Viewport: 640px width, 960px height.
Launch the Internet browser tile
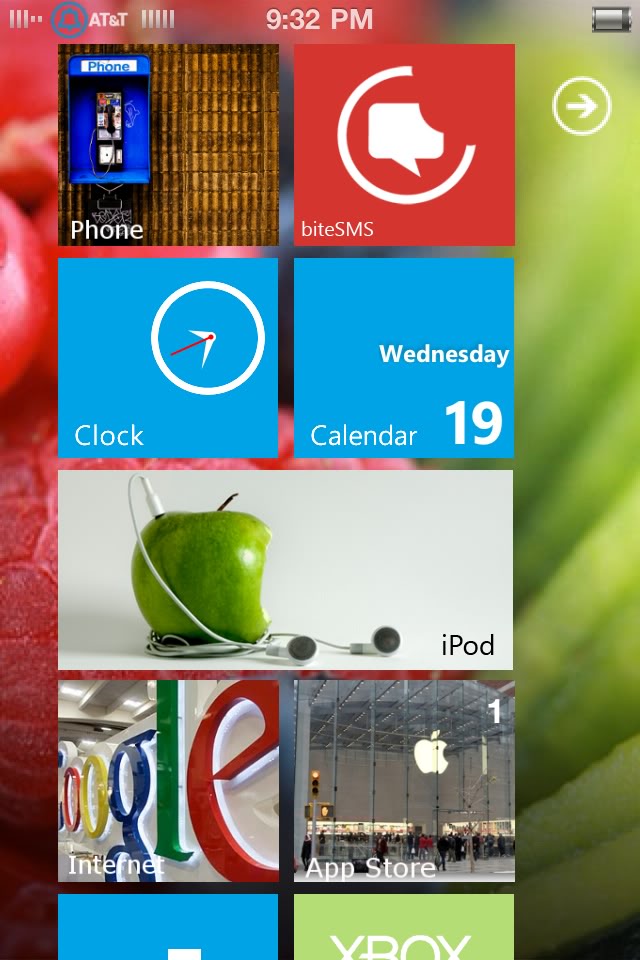tap(168, 781)
